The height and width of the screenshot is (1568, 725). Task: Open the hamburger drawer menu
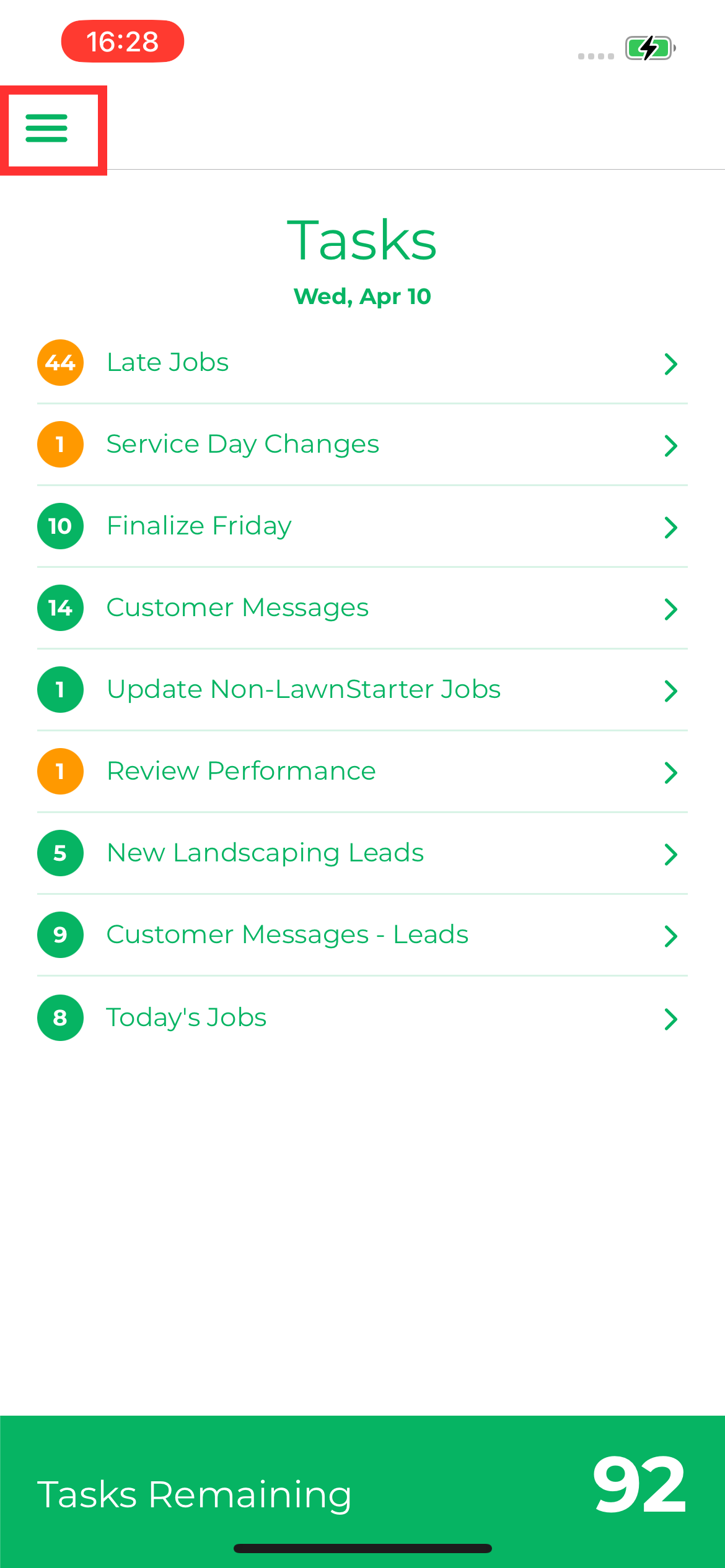[46, 128]
